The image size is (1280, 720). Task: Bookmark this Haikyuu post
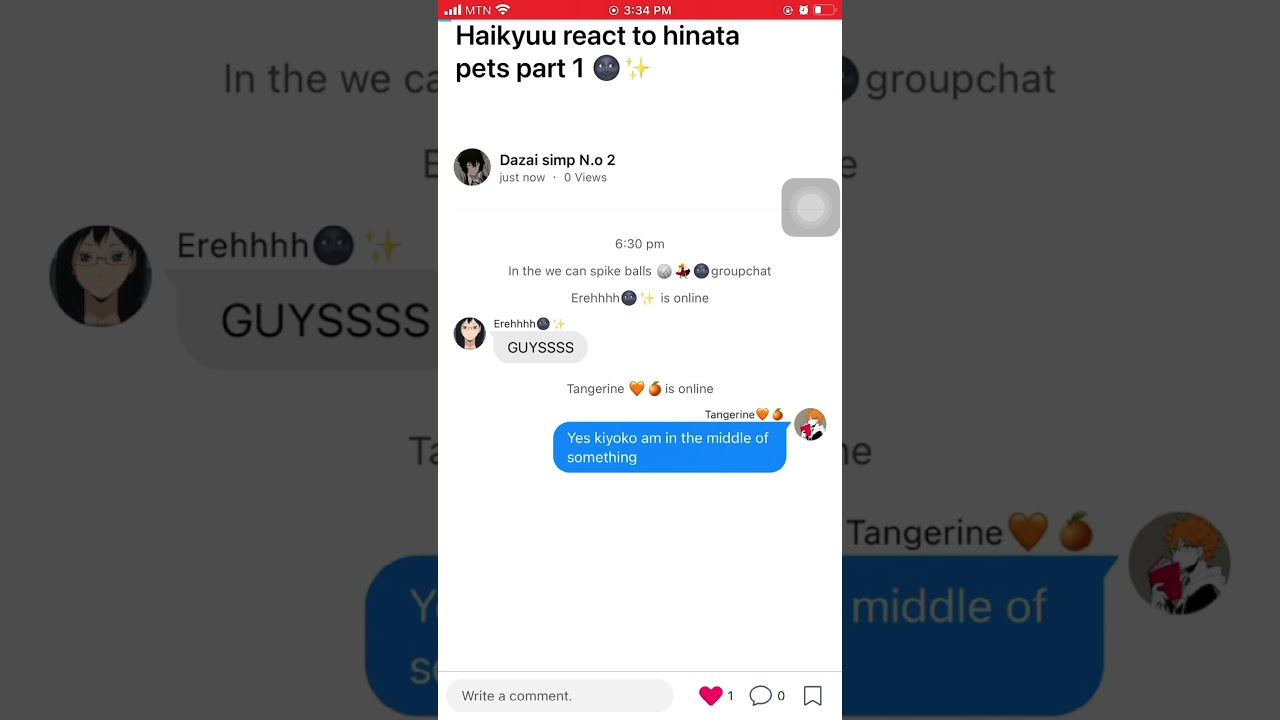click(813, 696)
